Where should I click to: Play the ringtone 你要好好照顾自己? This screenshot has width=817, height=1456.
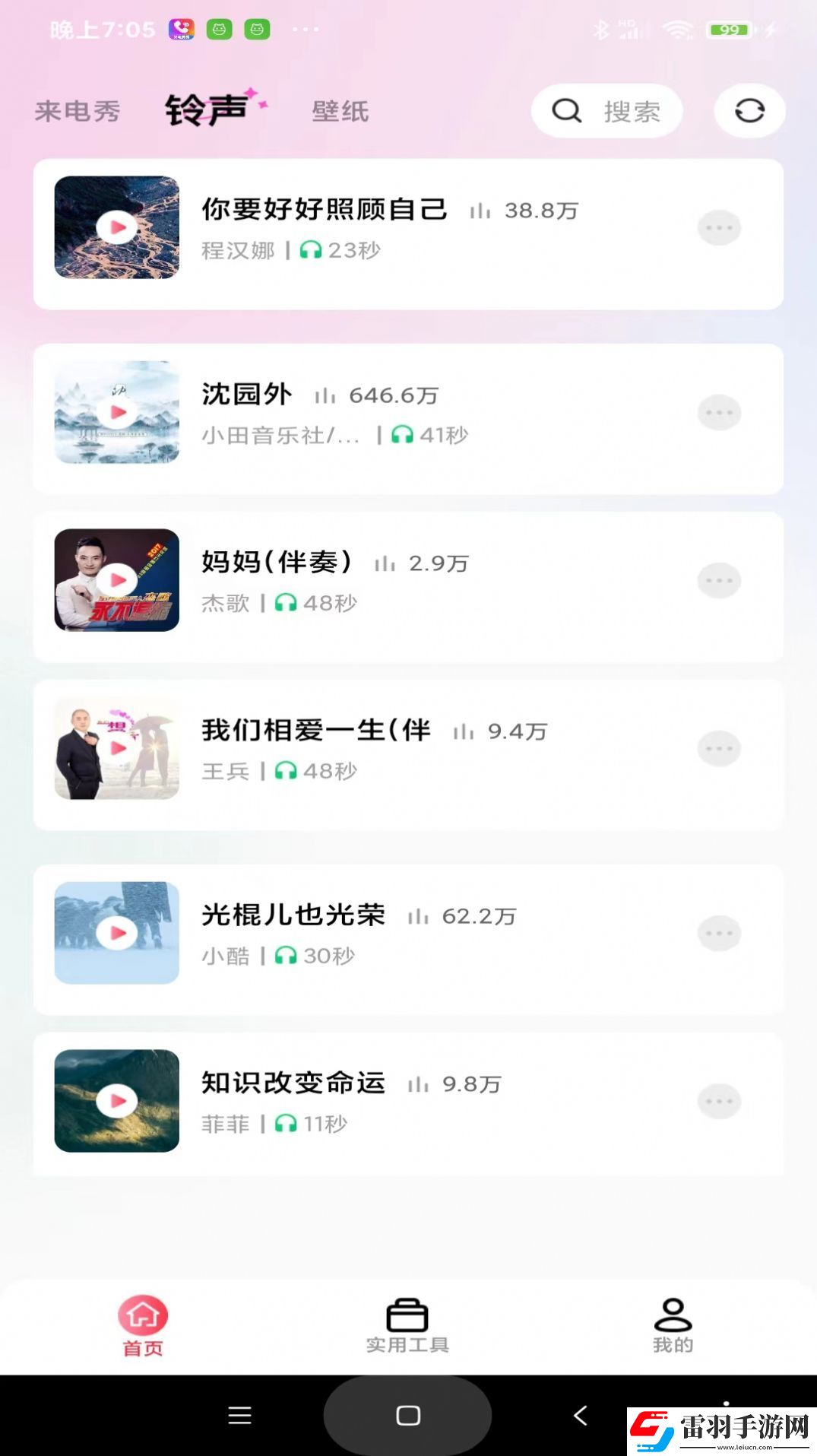pos(117,227)
